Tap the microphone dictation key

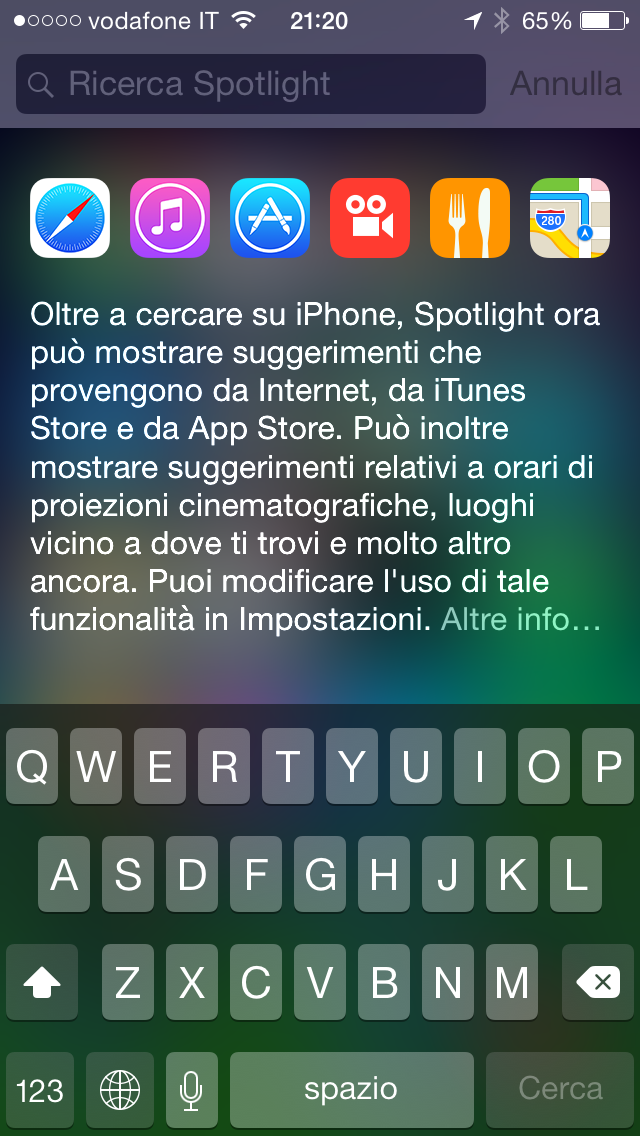click(191, 1089)
